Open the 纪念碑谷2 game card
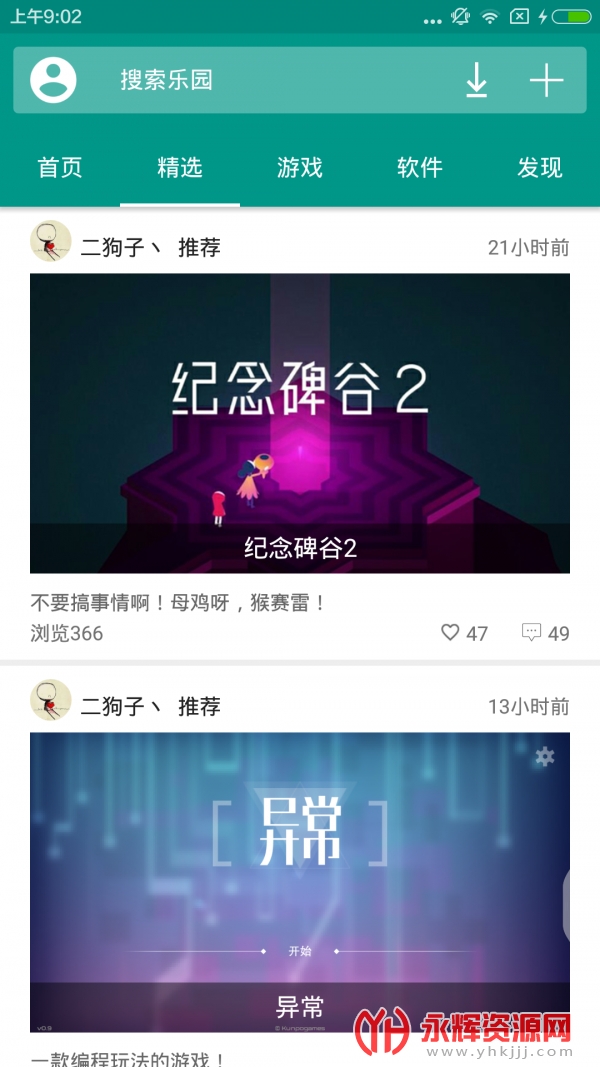Viewport: 600px width, 1067px height. 300,423
